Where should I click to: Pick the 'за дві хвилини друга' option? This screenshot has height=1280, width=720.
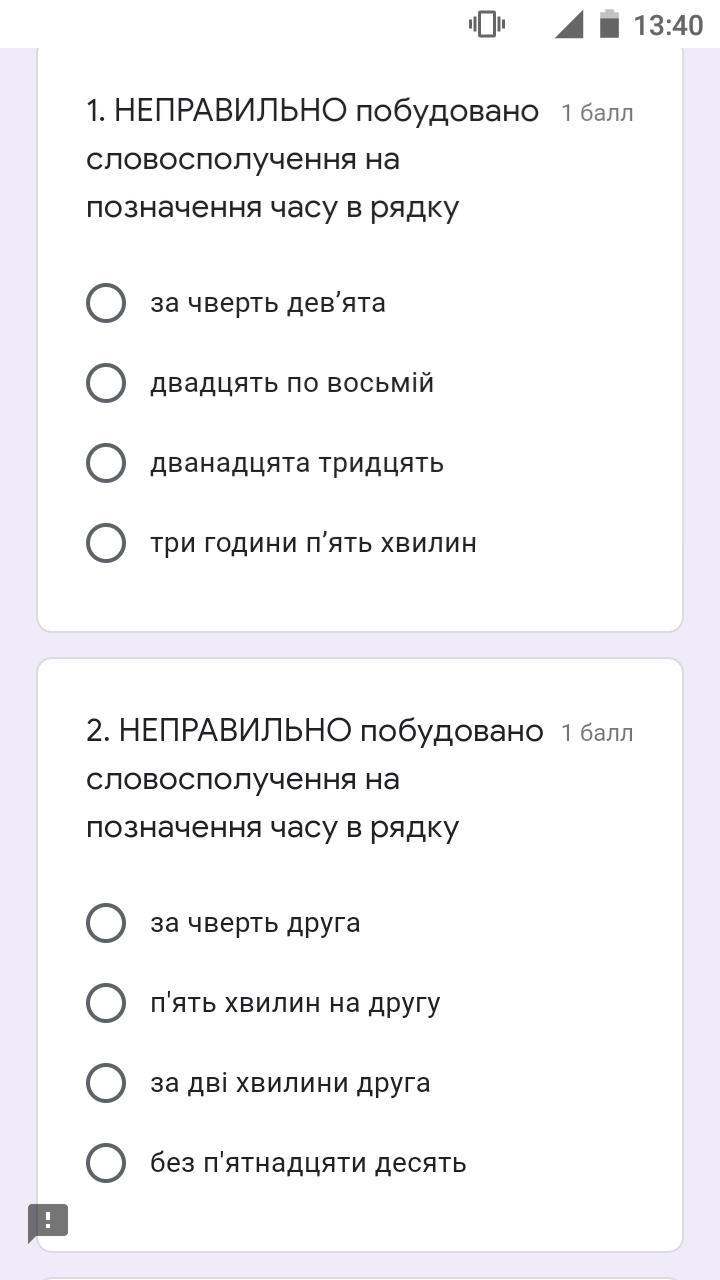pos(106,1083)
